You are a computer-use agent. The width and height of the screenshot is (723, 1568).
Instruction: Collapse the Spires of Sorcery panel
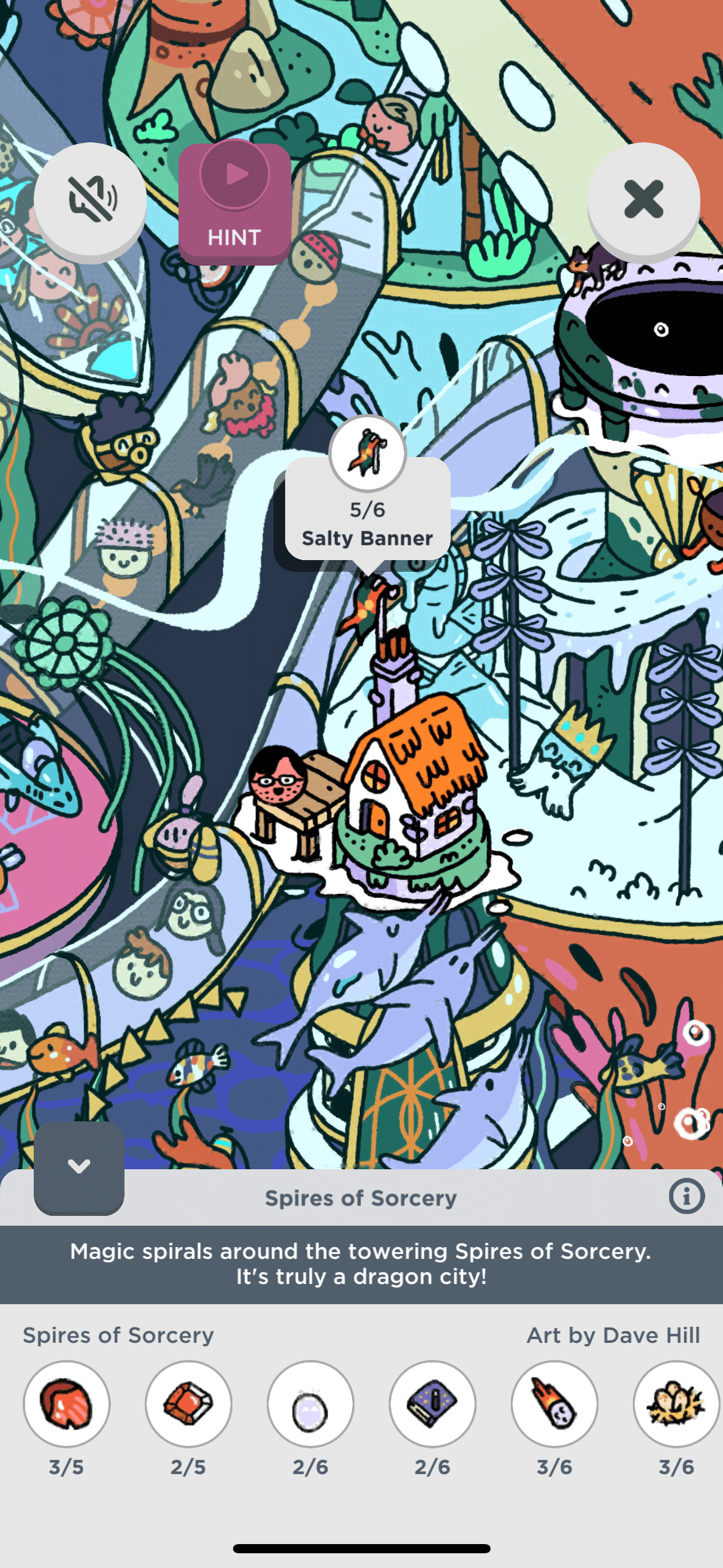click(x=79, y=1167)
